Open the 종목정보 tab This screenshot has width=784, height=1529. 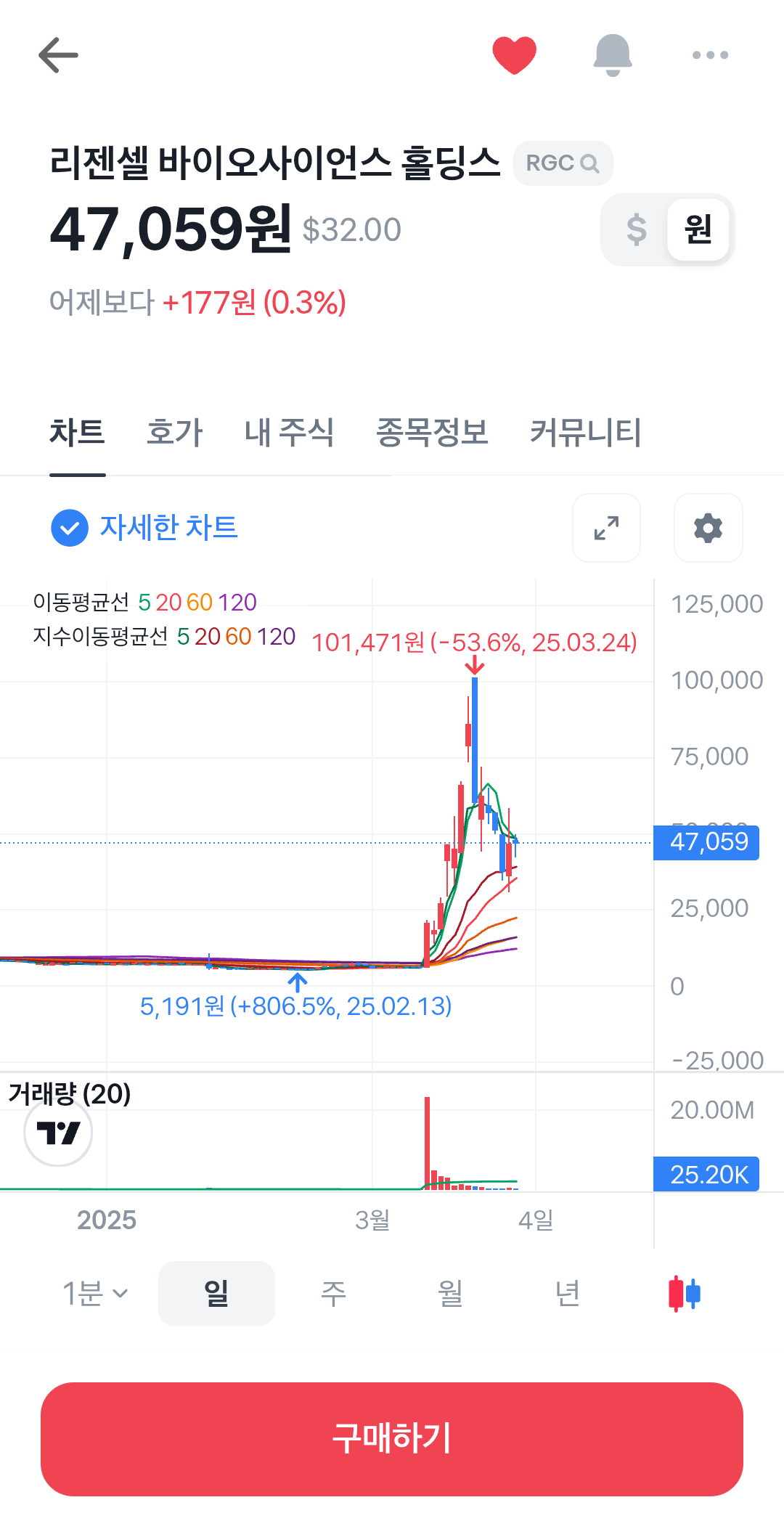click(x=432, y=433)
